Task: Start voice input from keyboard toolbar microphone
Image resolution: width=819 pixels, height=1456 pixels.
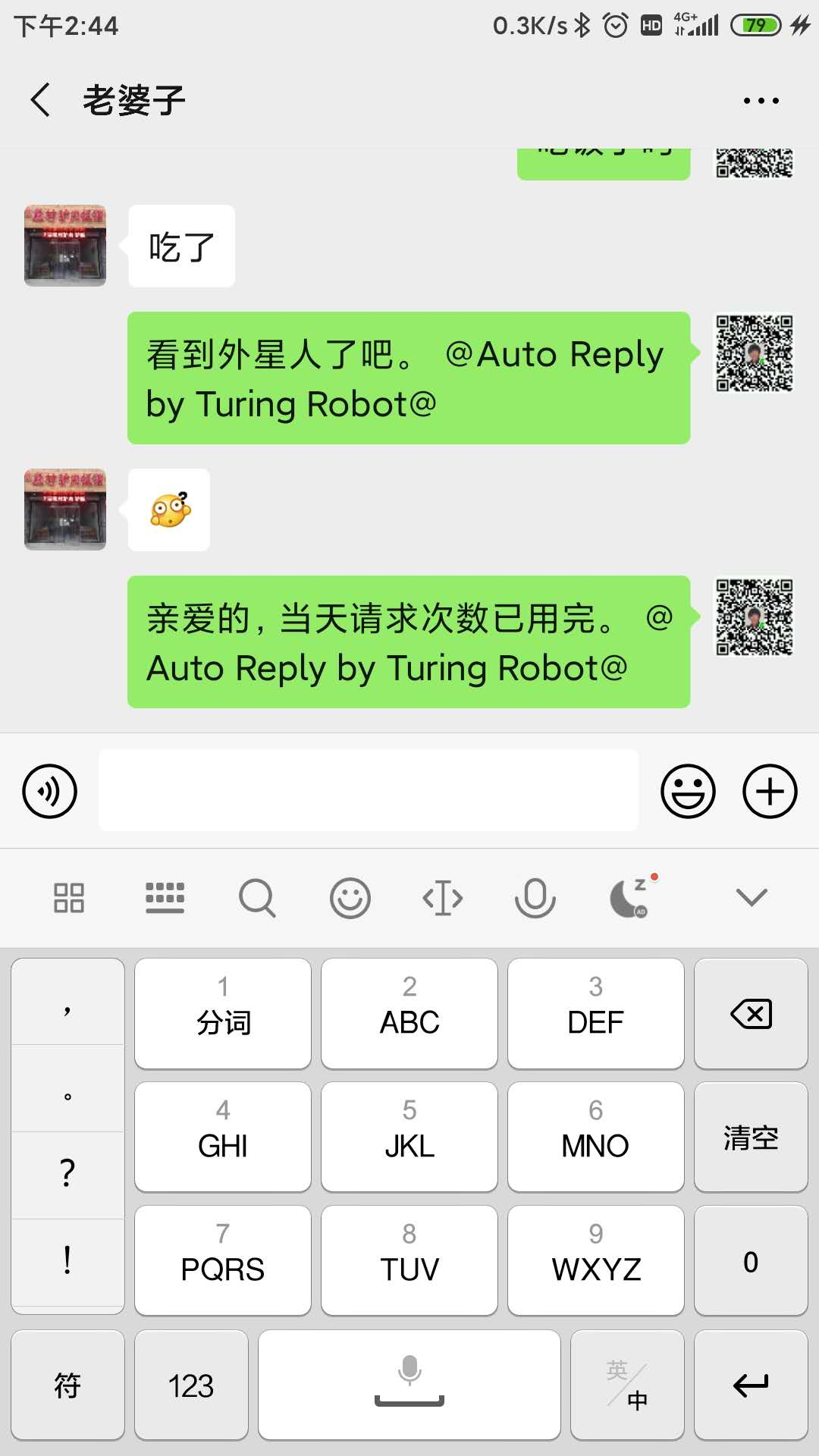Action: [x=535, y=898]
